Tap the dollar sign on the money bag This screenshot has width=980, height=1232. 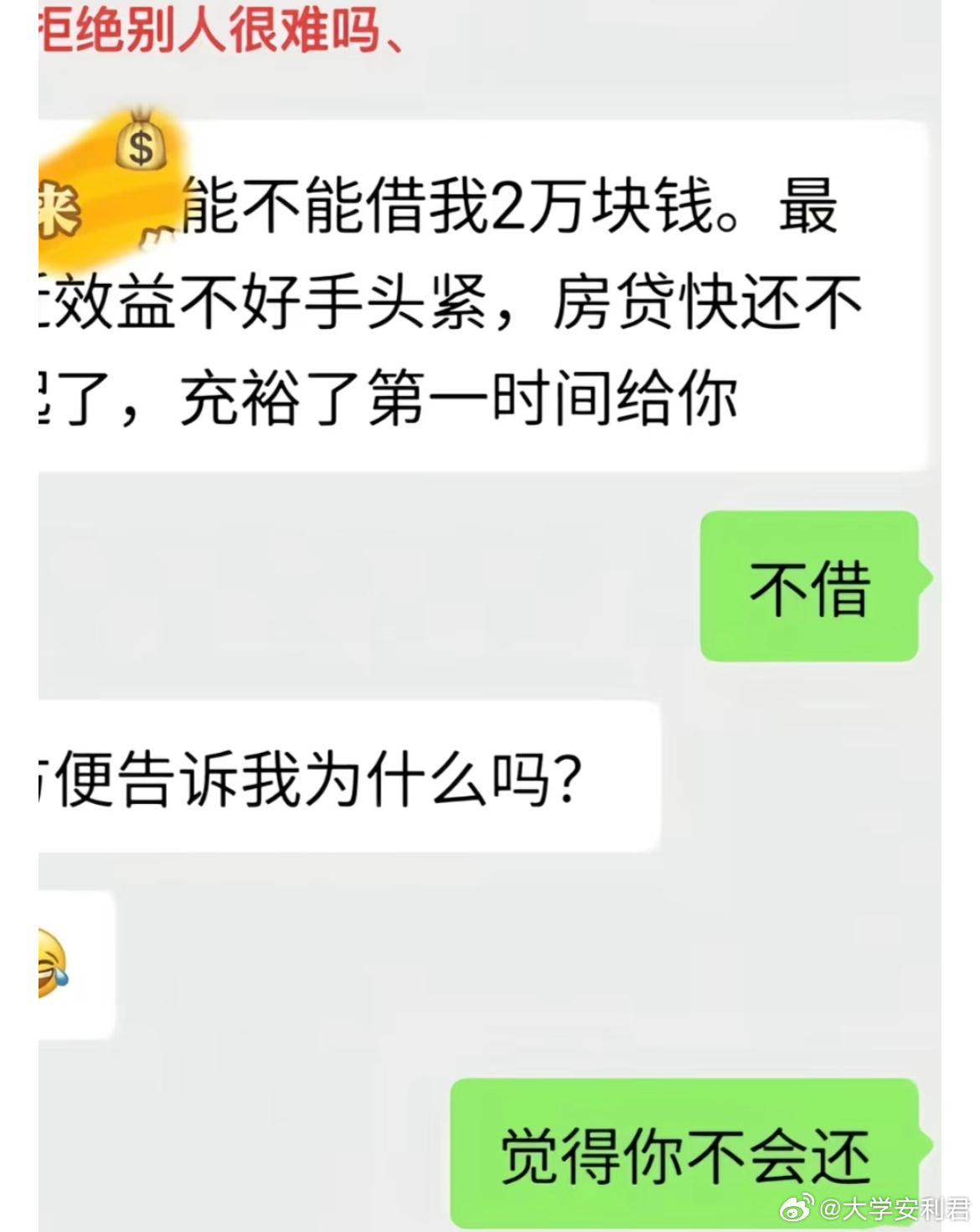[139, 149]
